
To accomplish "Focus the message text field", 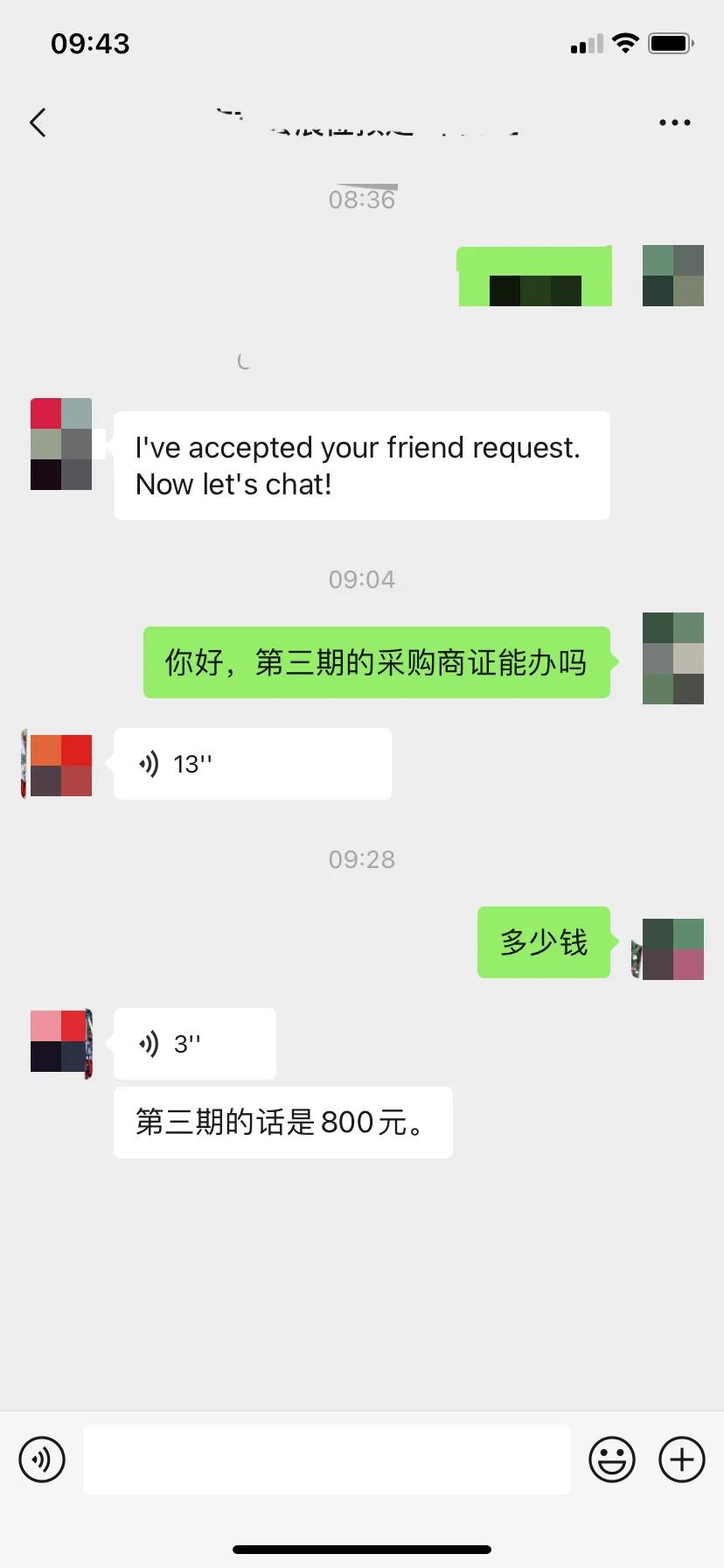I will (326, 1459).
